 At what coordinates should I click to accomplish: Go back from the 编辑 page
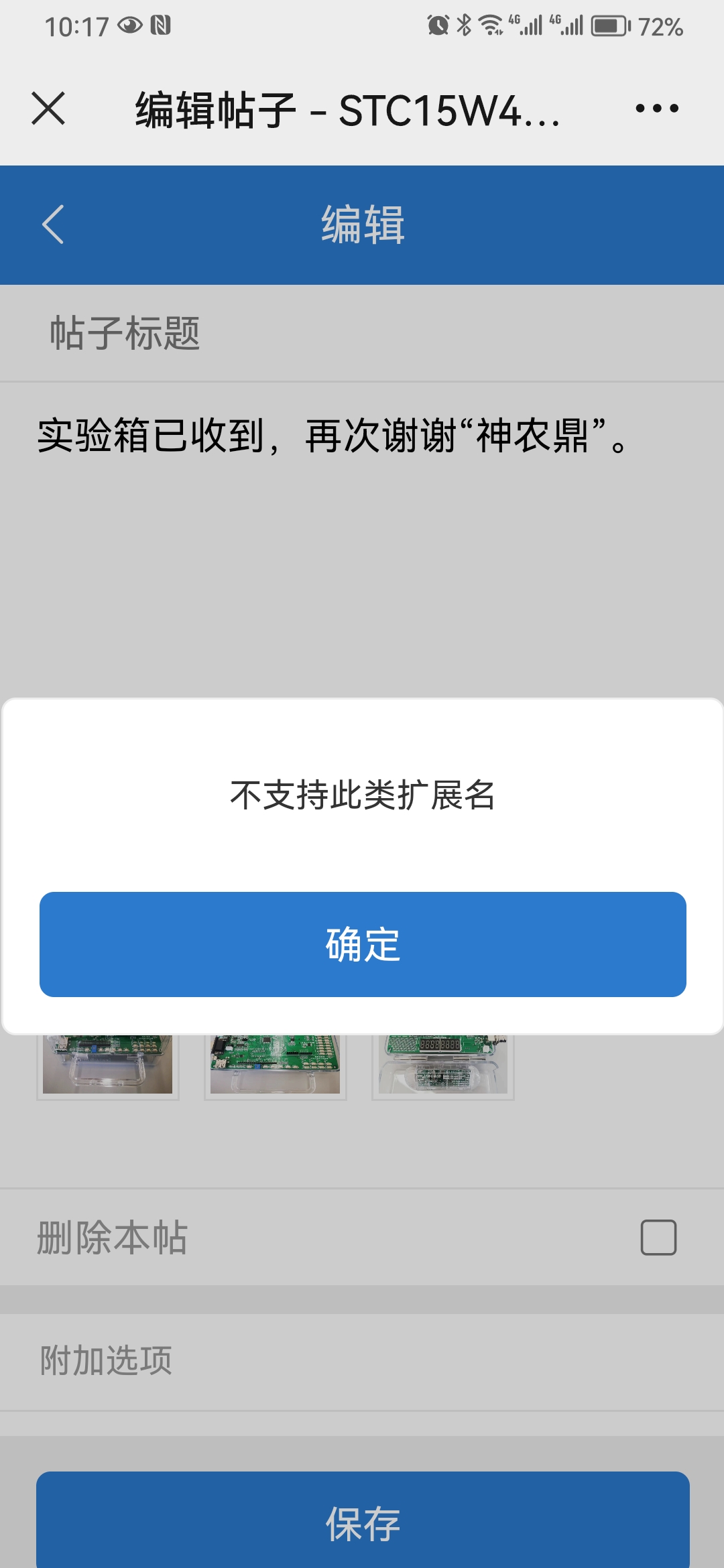[52, 224]
